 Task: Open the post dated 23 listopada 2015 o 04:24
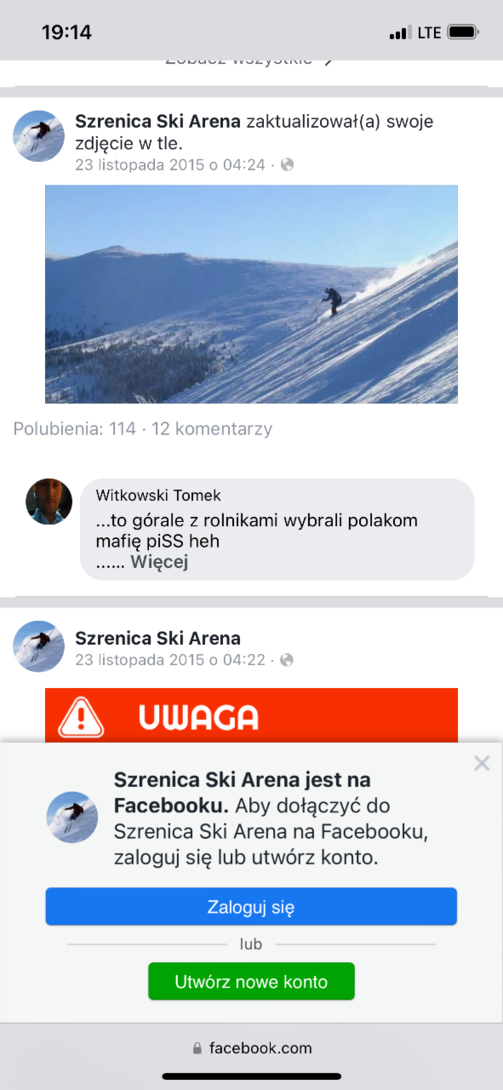tap(170, 165)
